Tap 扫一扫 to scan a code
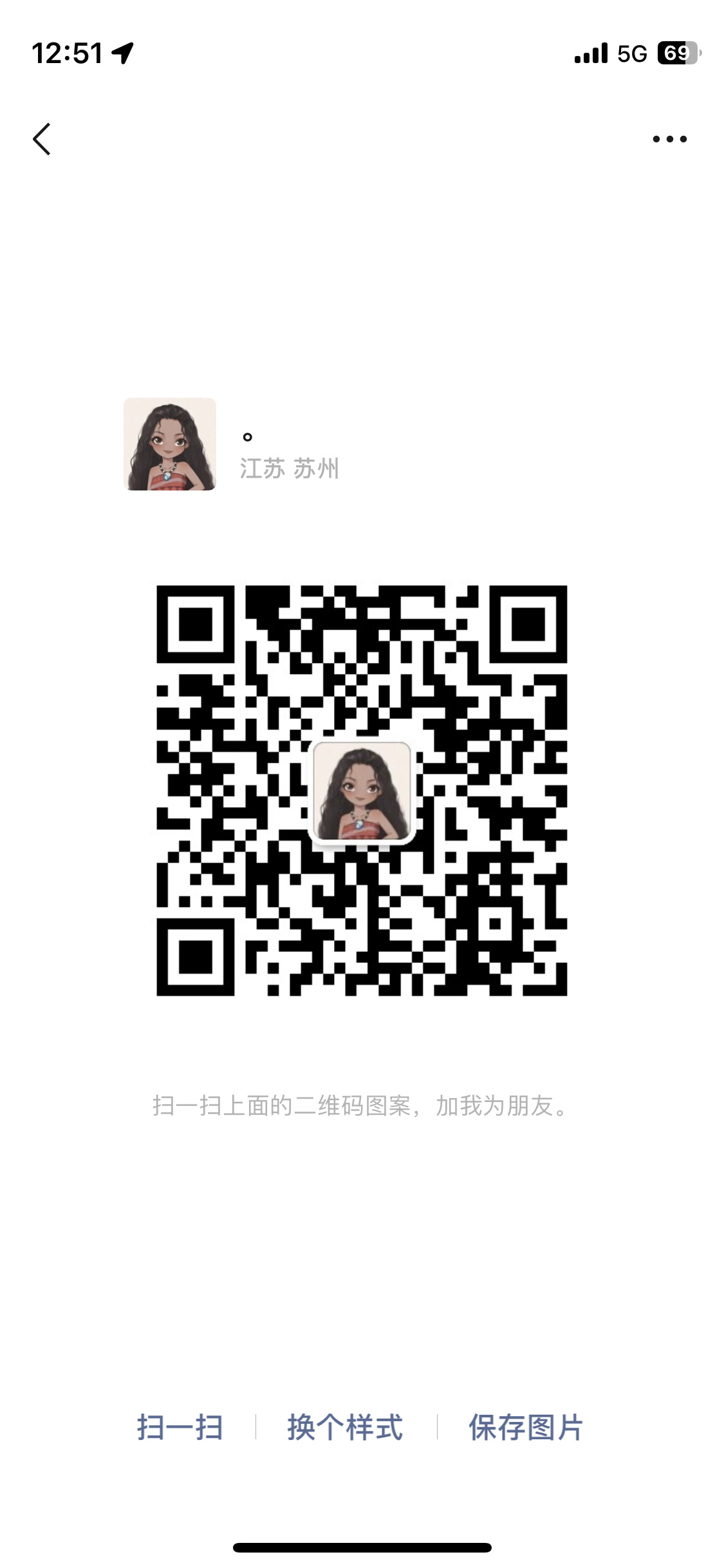724x1568 pixels. tap(180, 1427)
